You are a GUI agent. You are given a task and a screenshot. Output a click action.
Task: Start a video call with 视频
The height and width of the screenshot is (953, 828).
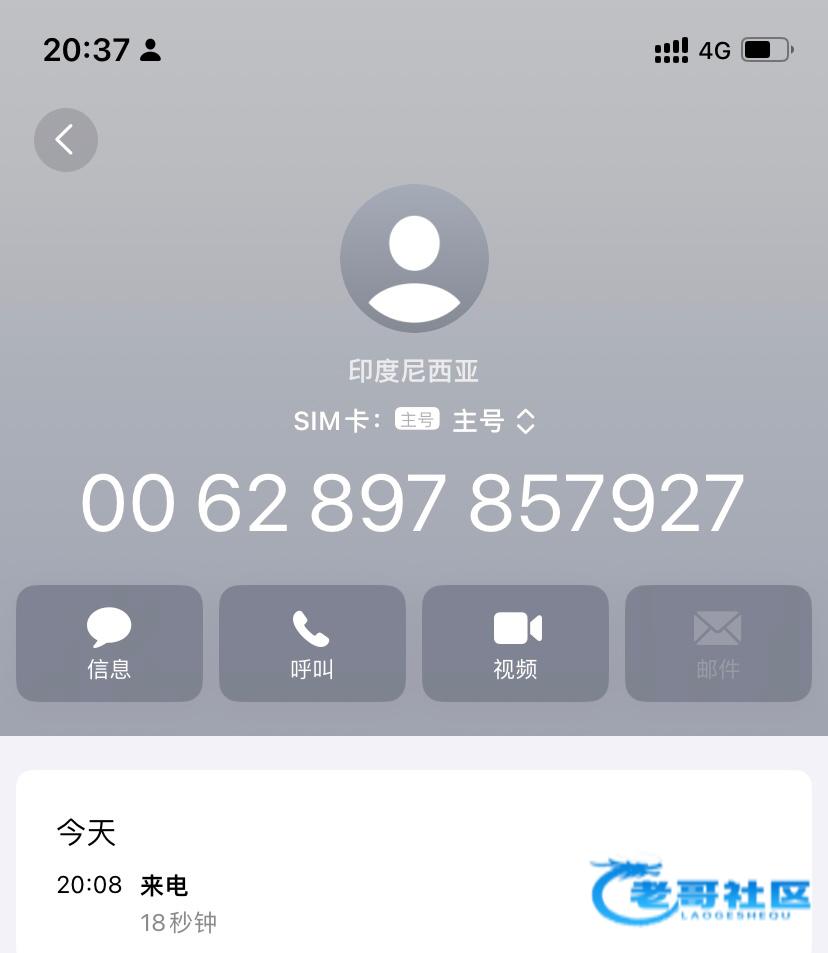pos(516,643)
